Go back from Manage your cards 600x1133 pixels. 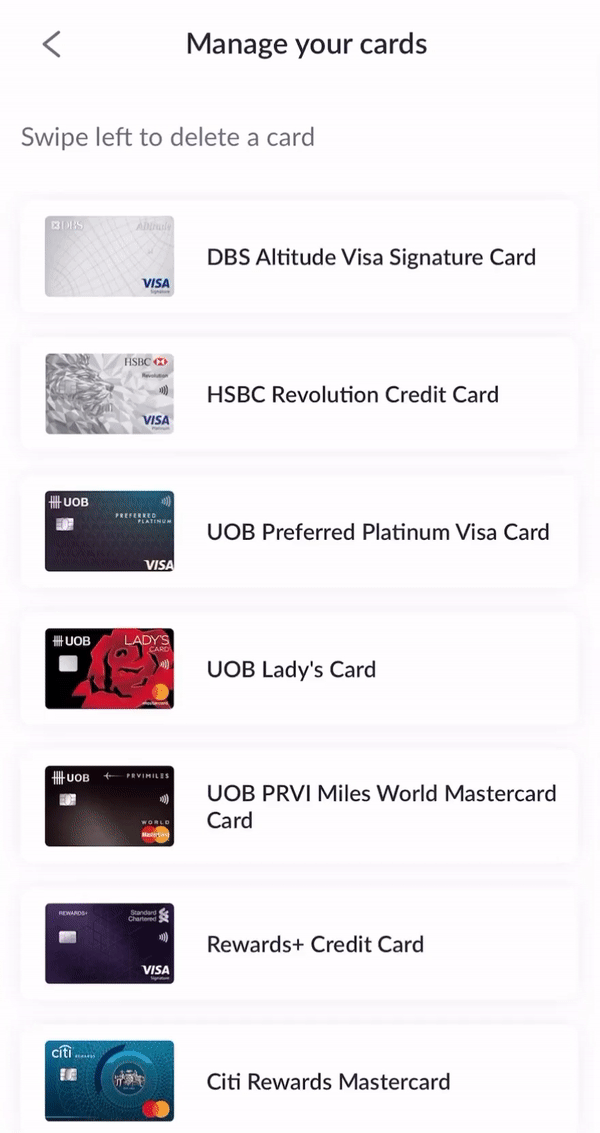51,44
